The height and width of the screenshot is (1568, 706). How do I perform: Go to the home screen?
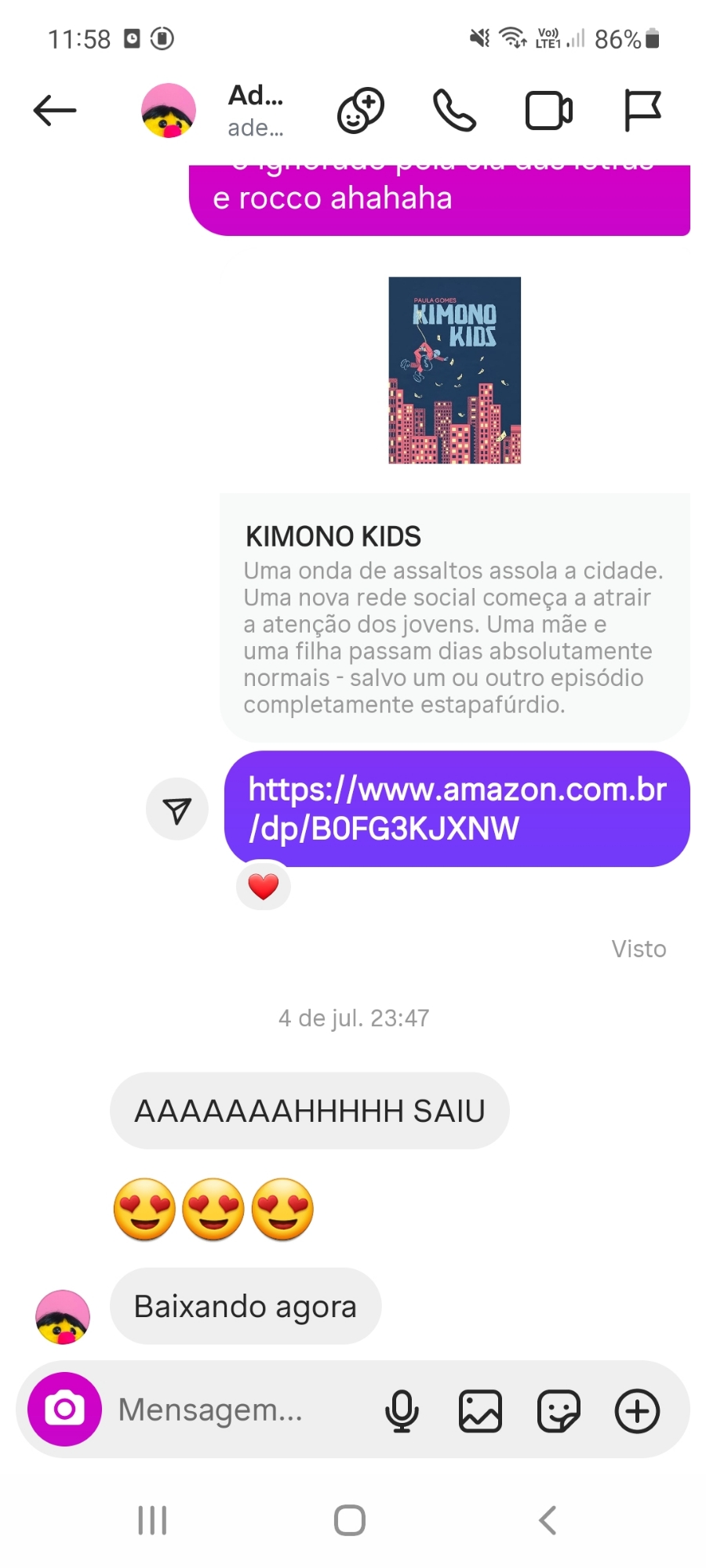[x=350, y=1520]
